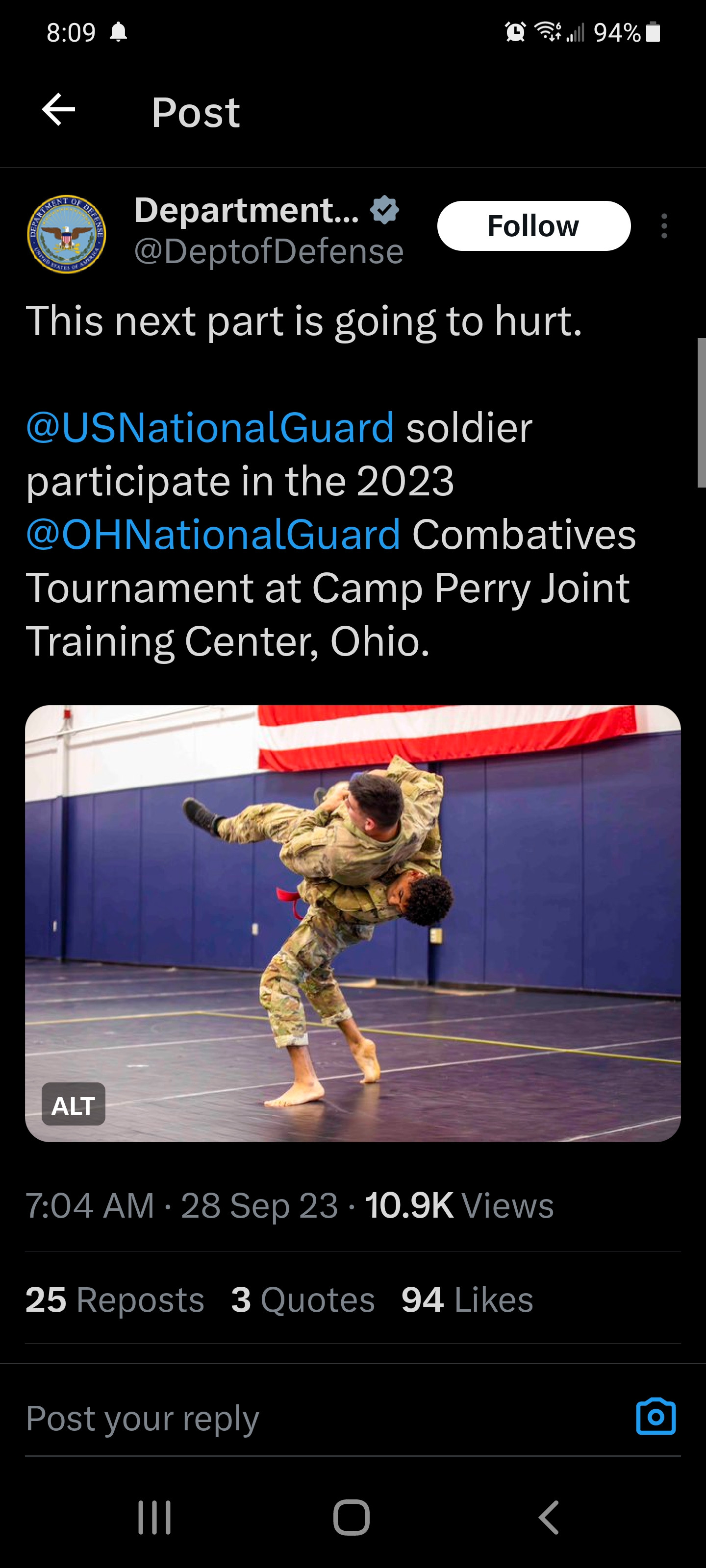Image resolution: width=706 pixels, height=1568 pixels.
Task: Go back using the top arrow
Action: coord(58,110)
